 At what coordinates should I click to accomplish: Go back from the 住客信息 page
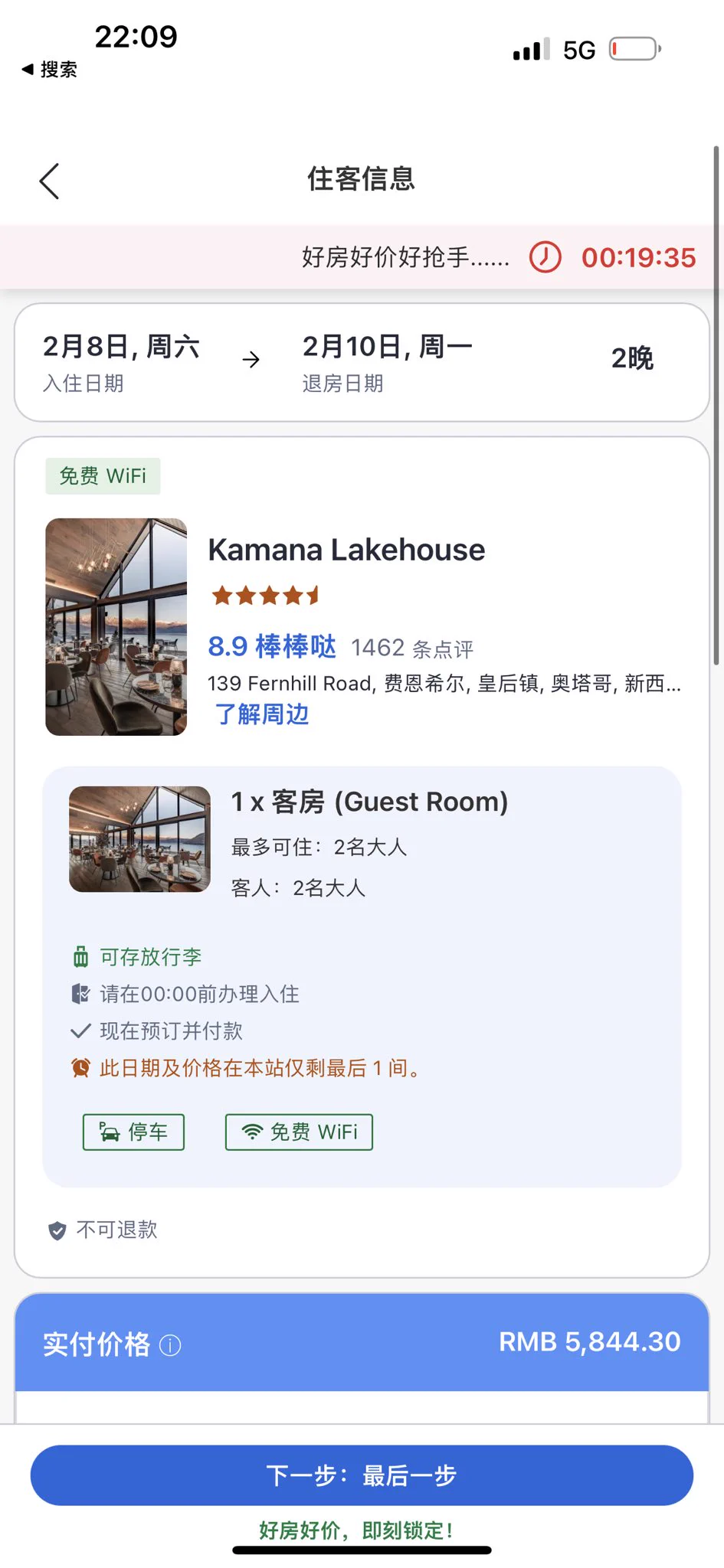coord(49,181)
